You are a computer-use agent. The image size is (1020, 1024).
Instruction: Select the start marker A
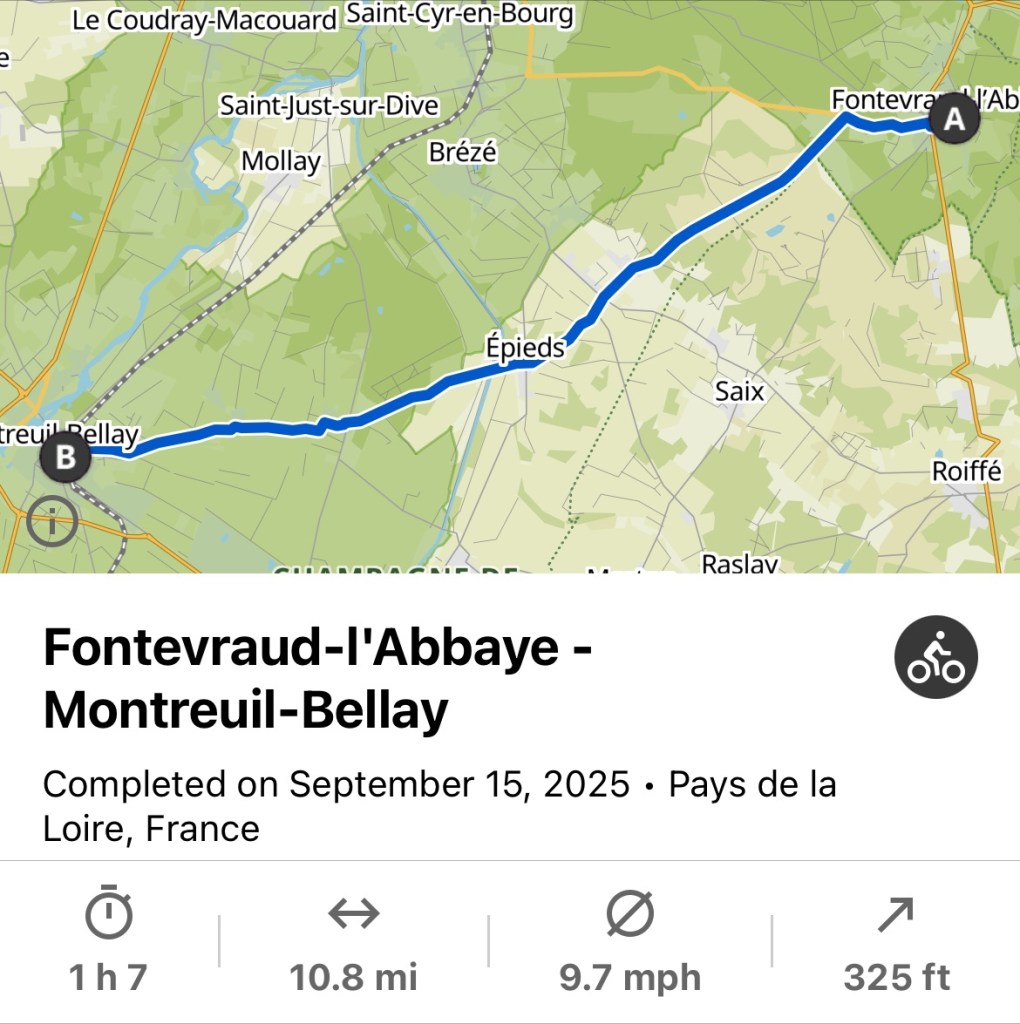pyautogui.click(x=954, y=120)
